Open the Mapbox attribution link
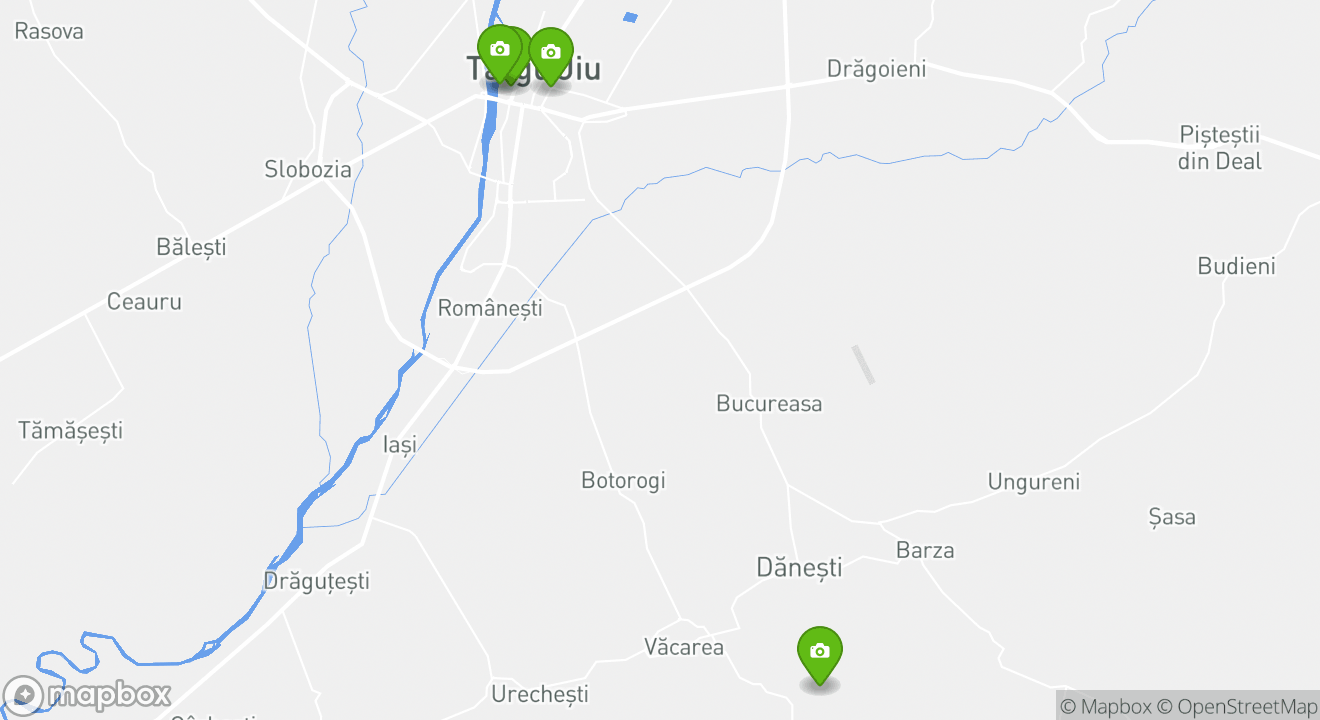This screenshot has width=1320, height=720. [x=1105, y=706]
